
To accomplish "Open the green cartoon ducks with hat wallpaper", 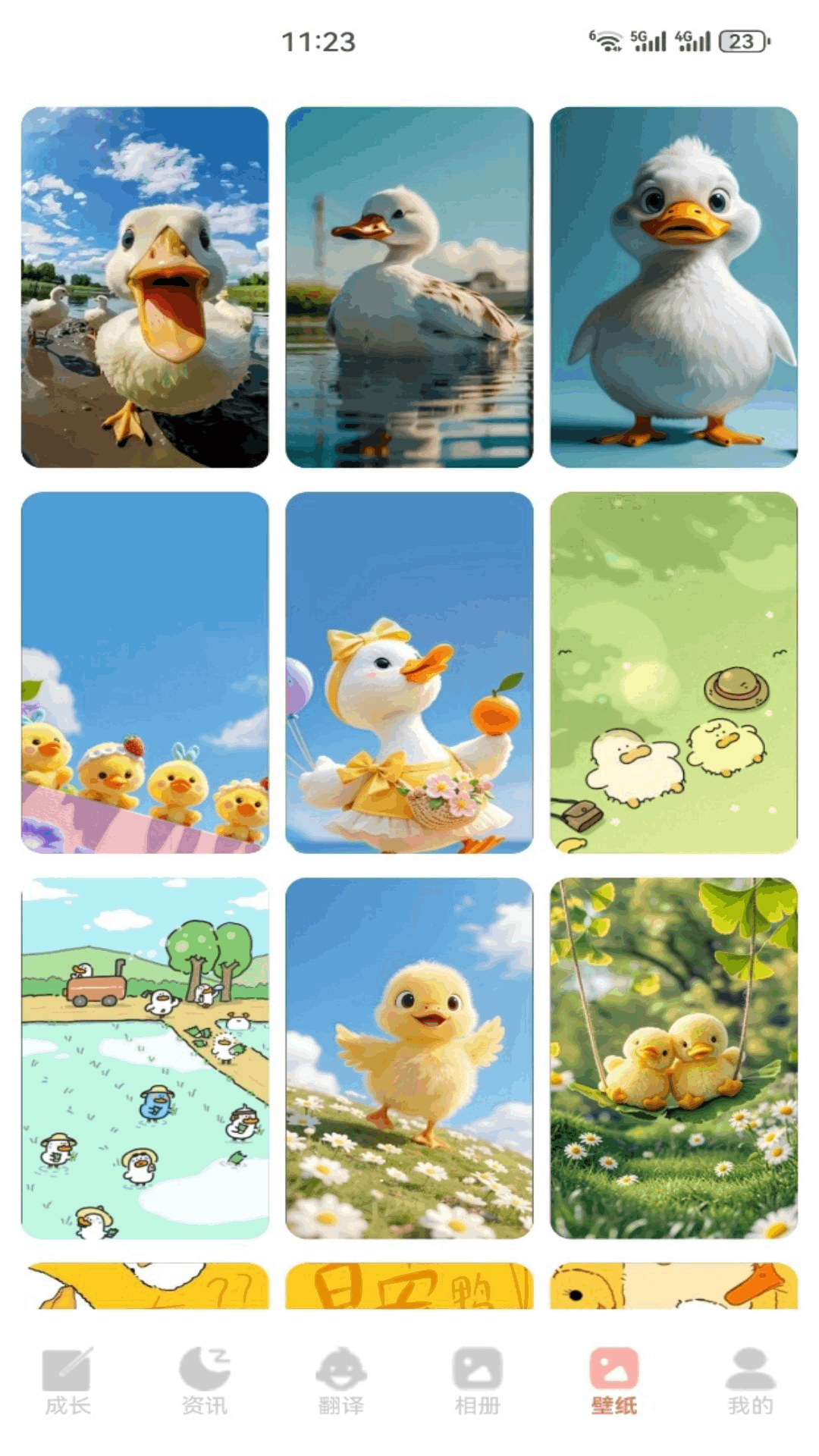I will (x=674, y=673).
